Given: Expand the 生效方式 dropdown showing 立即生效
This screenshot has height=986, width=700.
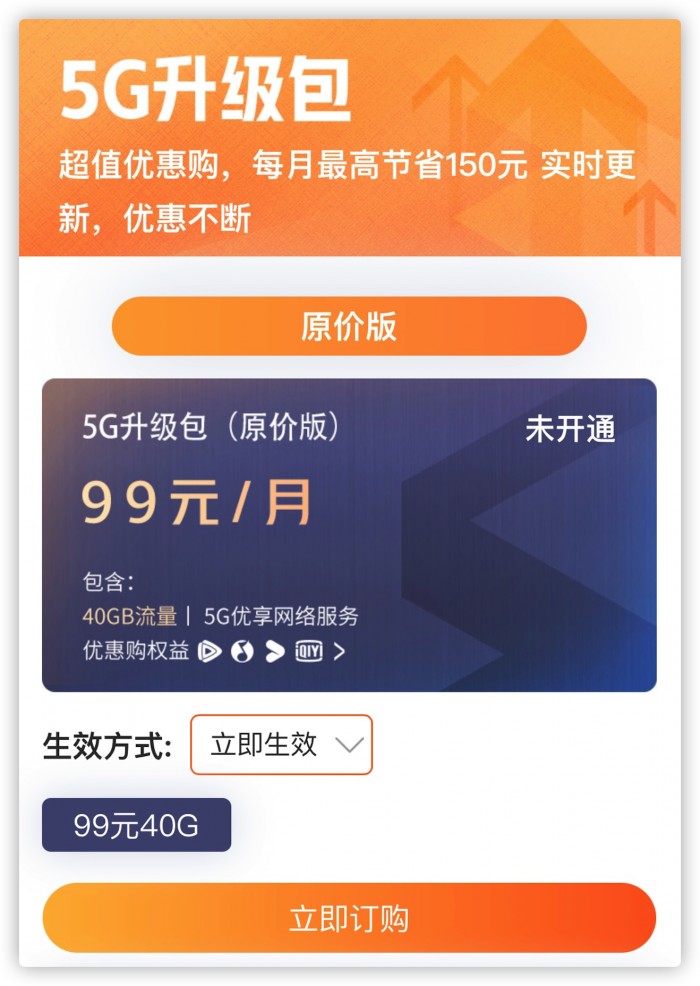Looking at the screenshot, I should pos(281,745).
